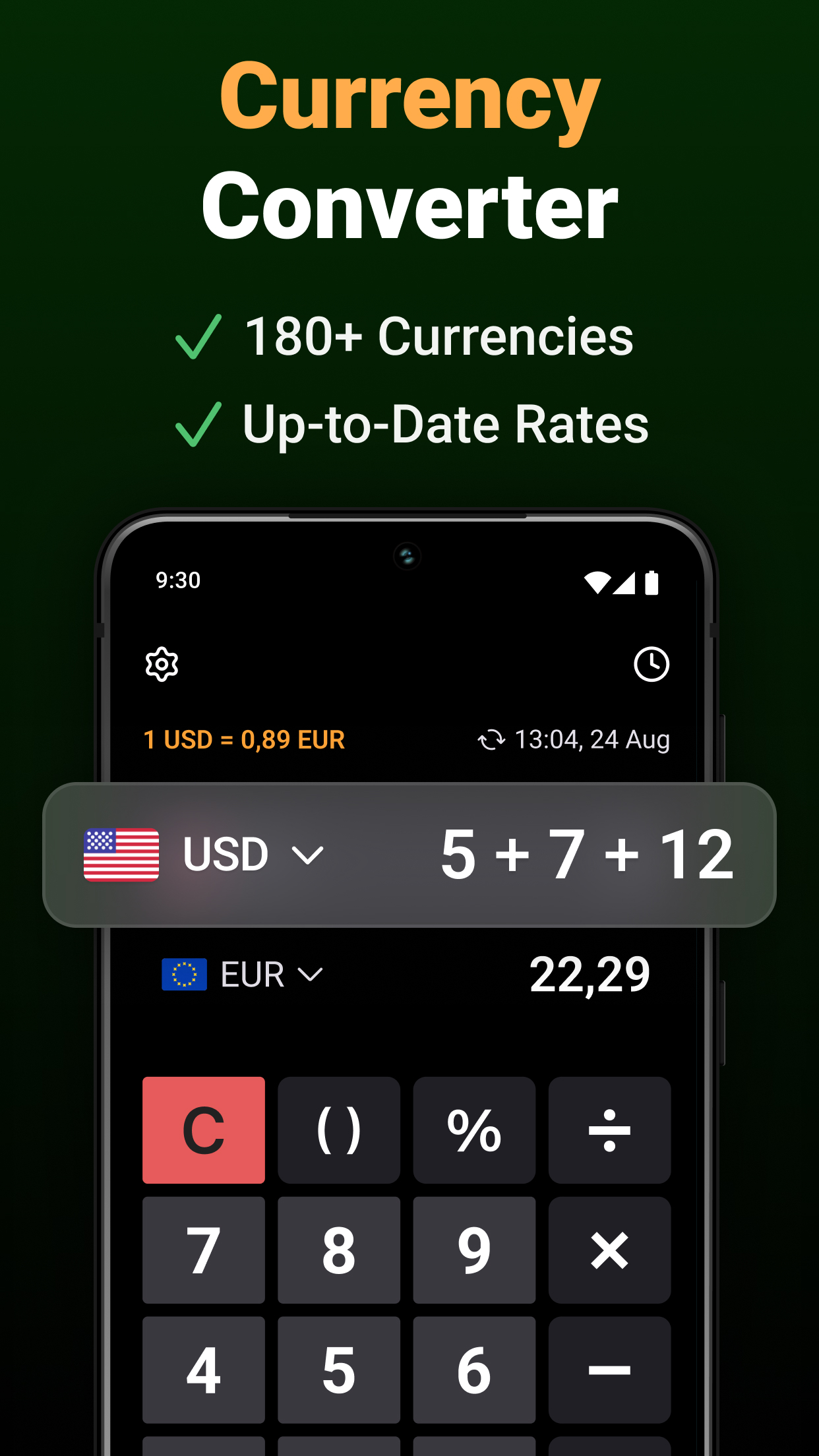
Task: Tap the converted EUR value 22,29
Action: [590, 974]
